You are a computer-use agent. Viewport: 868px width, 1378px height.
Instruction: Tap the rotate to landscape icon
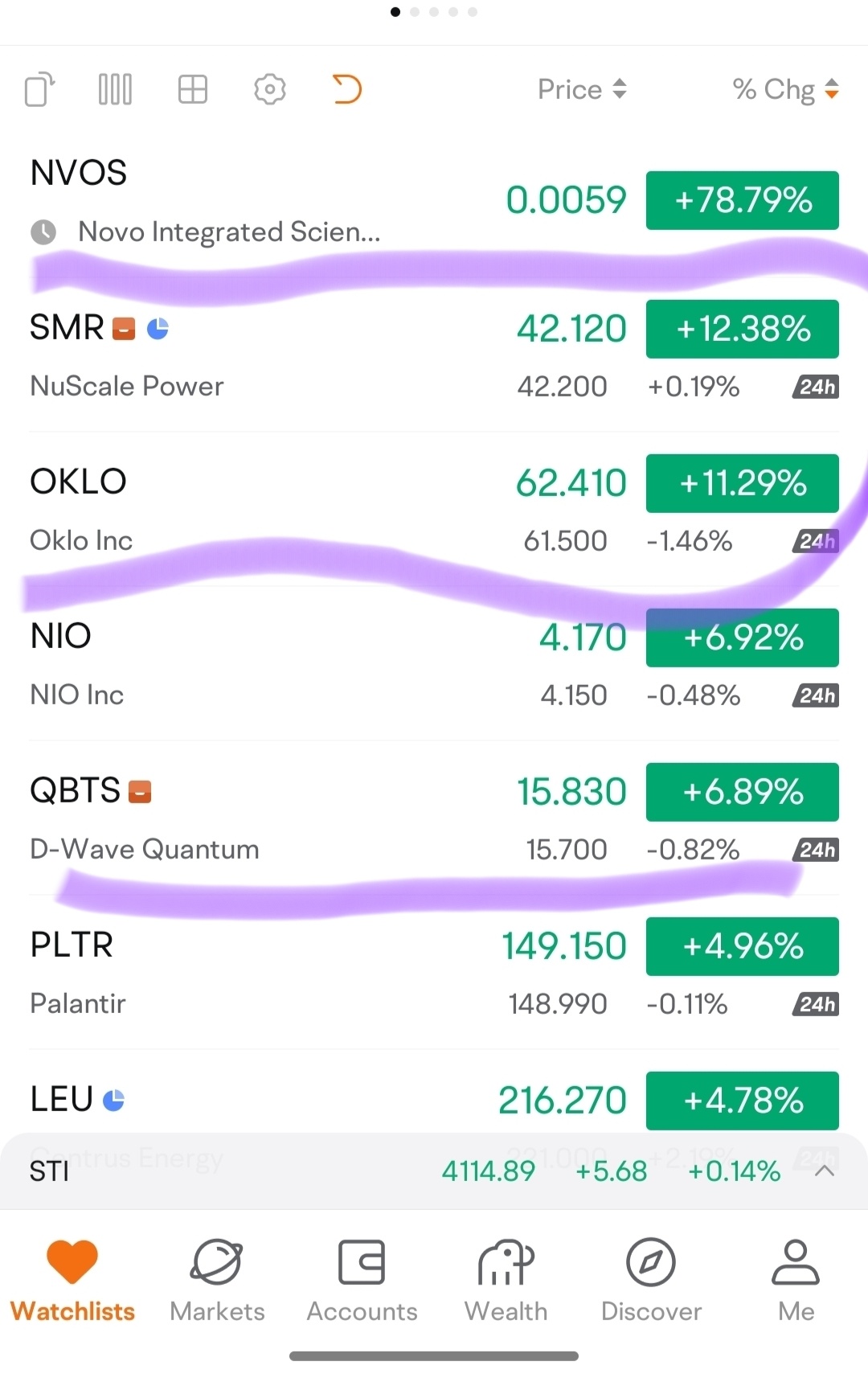(x=39, y=89)
